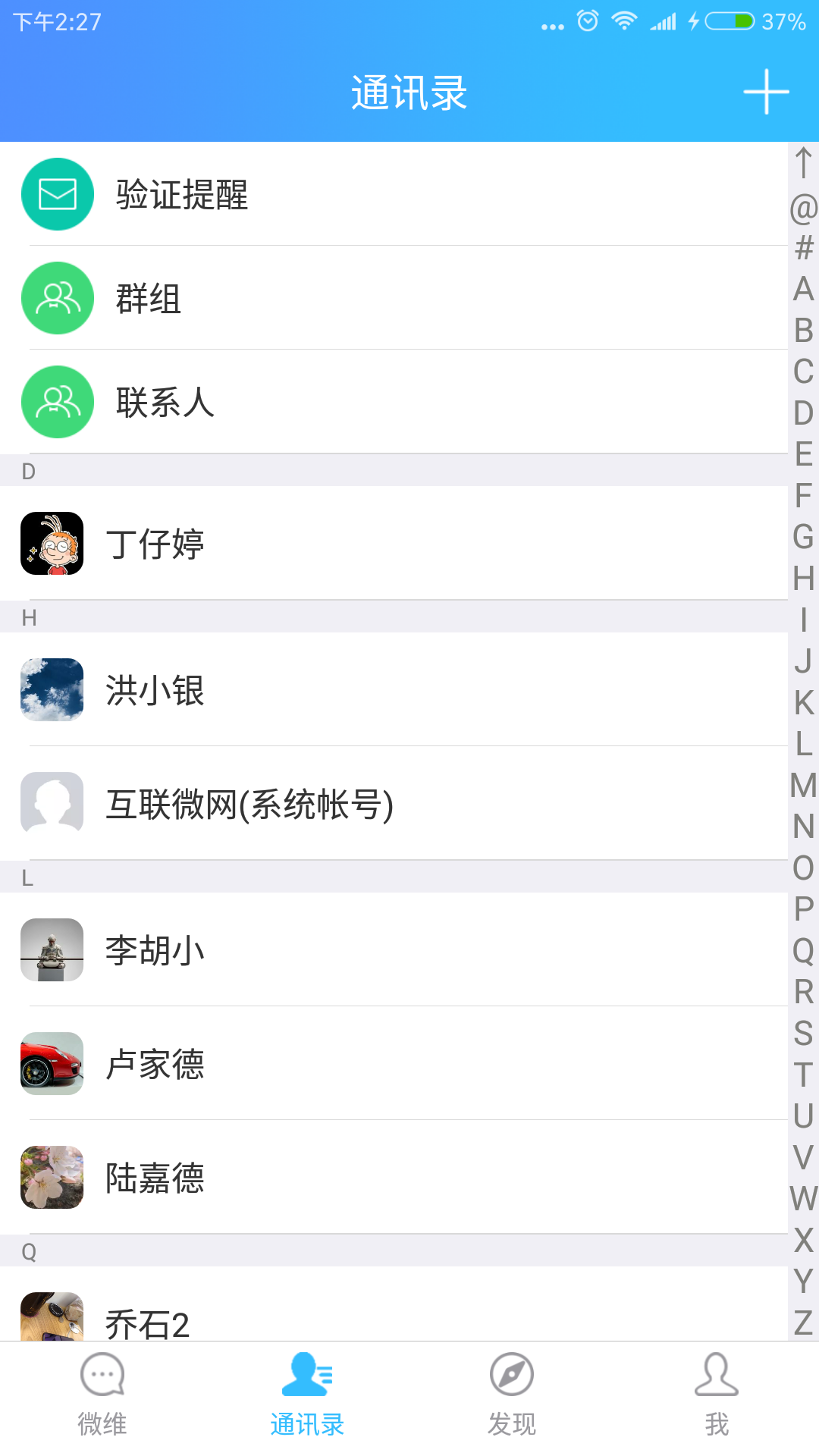
Task: Jump to the @ section in index
Action: click(803, 208)
